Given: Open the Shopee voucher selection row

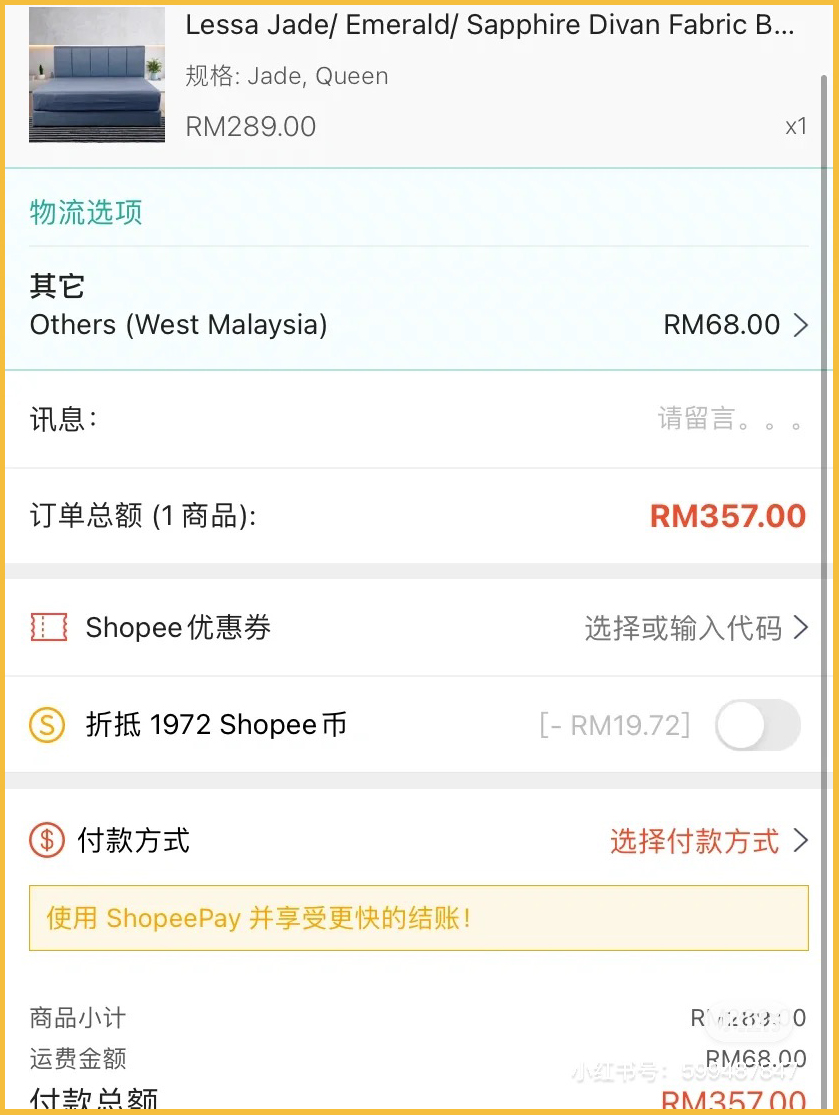Looking at the screenshot, I should pos(418,628).
